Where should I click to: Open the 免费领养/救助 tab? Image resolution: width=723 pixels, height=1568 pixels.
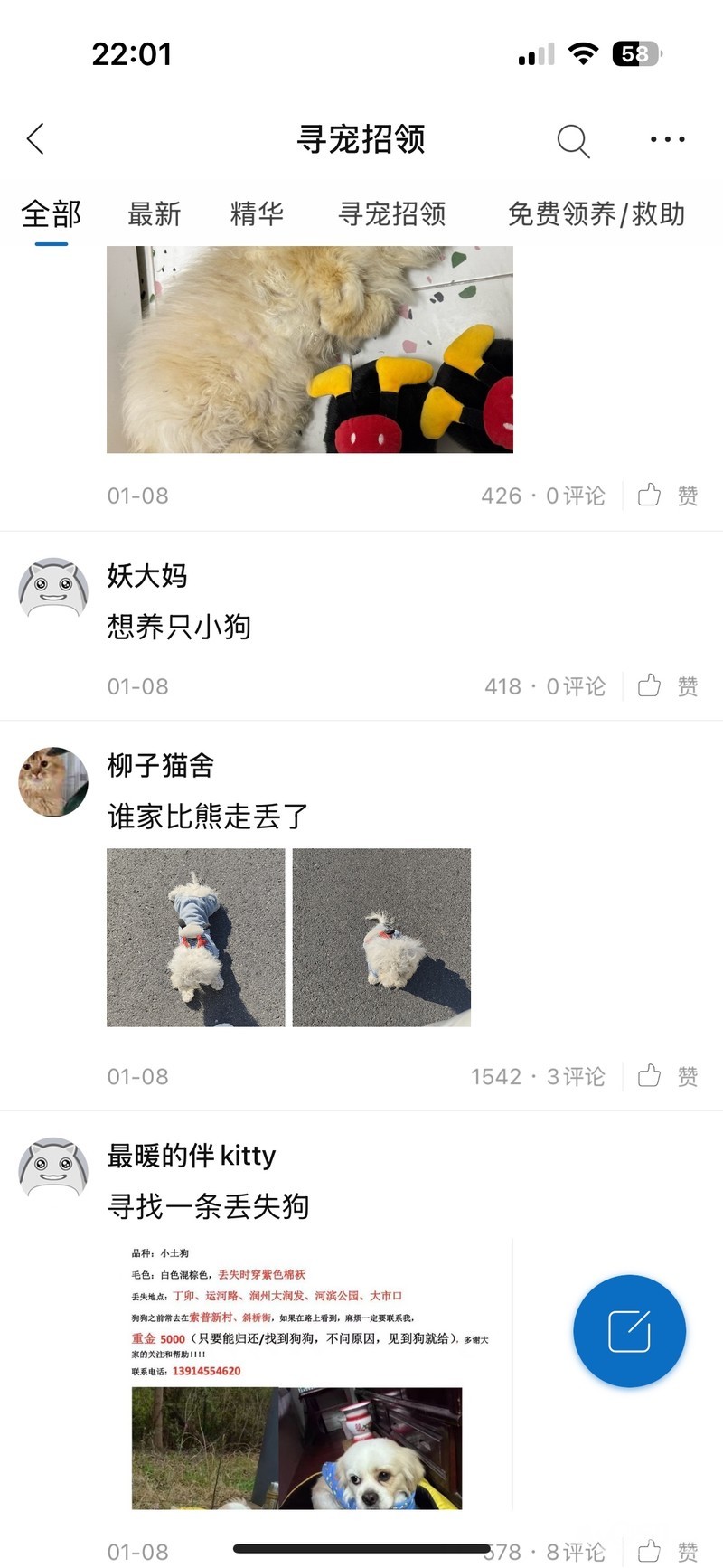[596, 214]
